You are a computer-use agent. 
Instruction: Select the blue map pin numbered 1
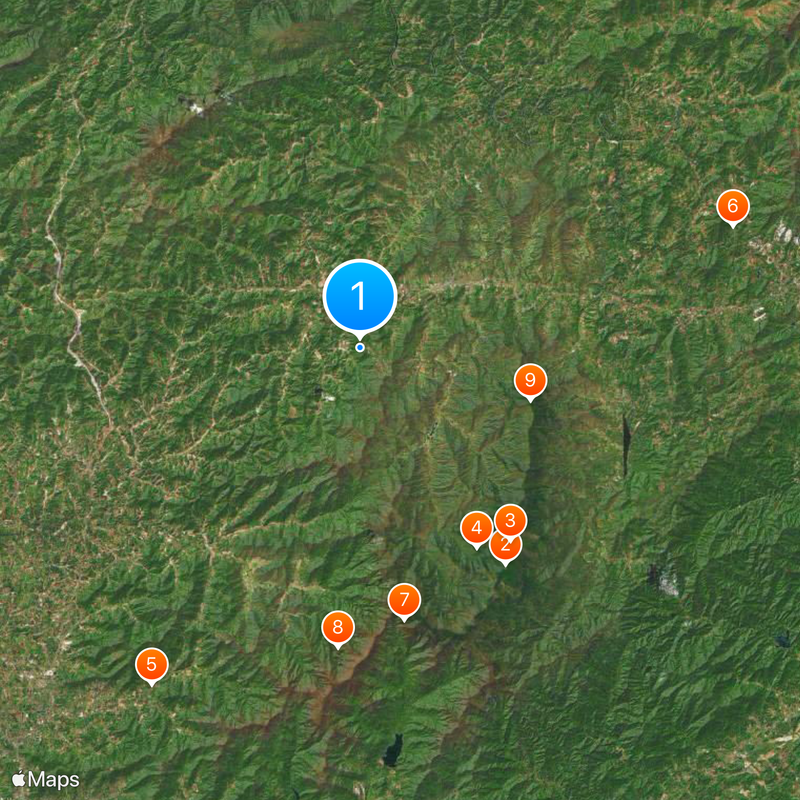pyautogui.click(x=360, y=296)
